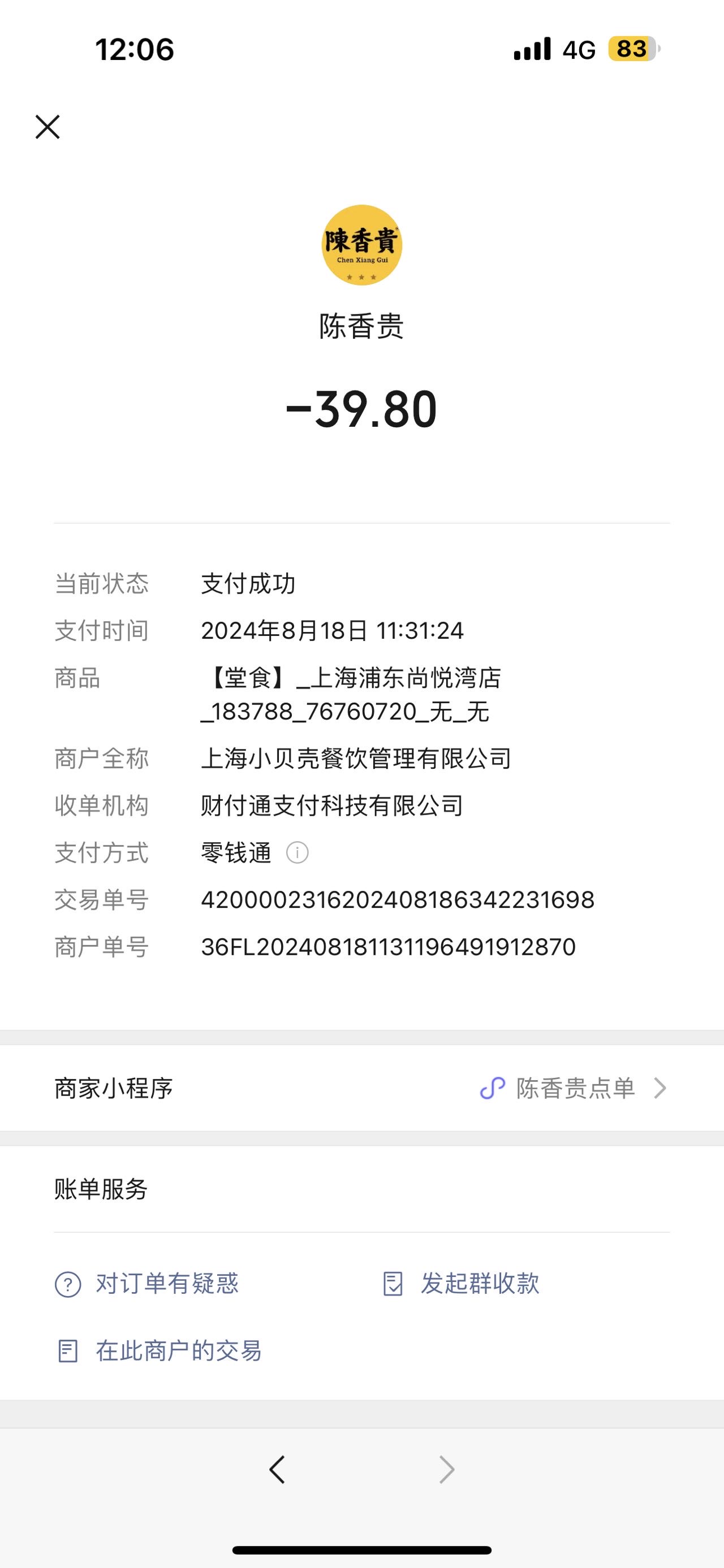Open the 陈香贵 merchant logo
Image resolution: width=724 pixels, height=1568 pixels.
click(361, 245)
